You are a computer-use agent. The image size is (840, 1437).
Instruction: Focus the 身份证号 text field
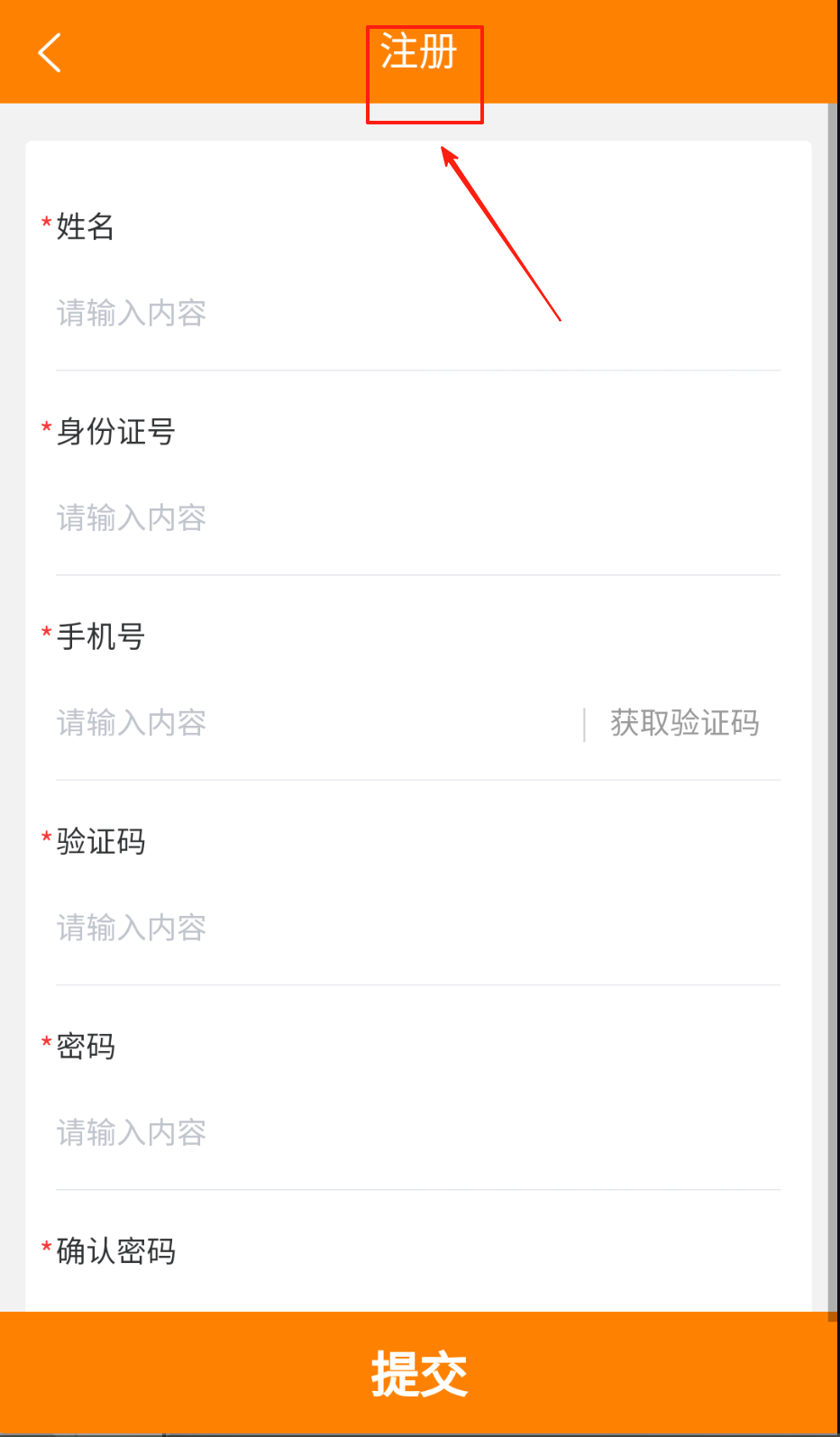point(418,517)
